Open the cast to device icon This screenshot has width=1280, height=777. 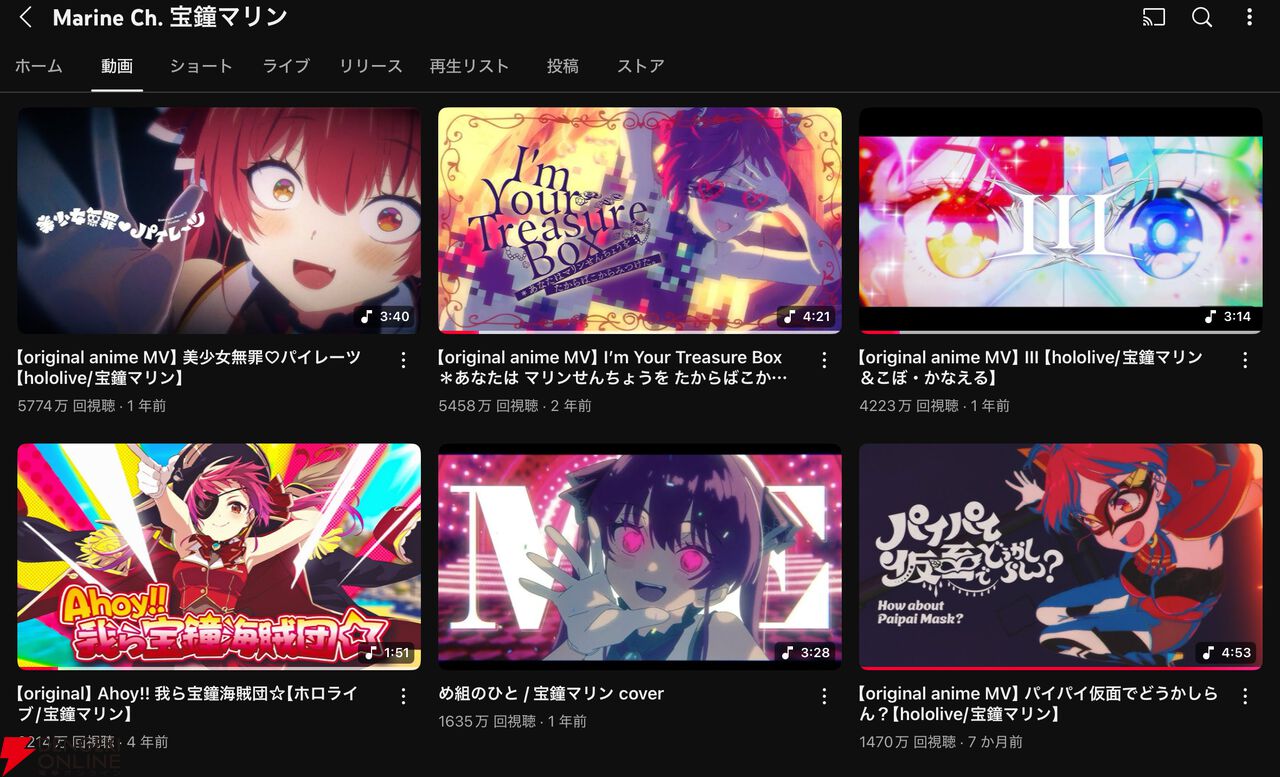[x=1153, y=17]
